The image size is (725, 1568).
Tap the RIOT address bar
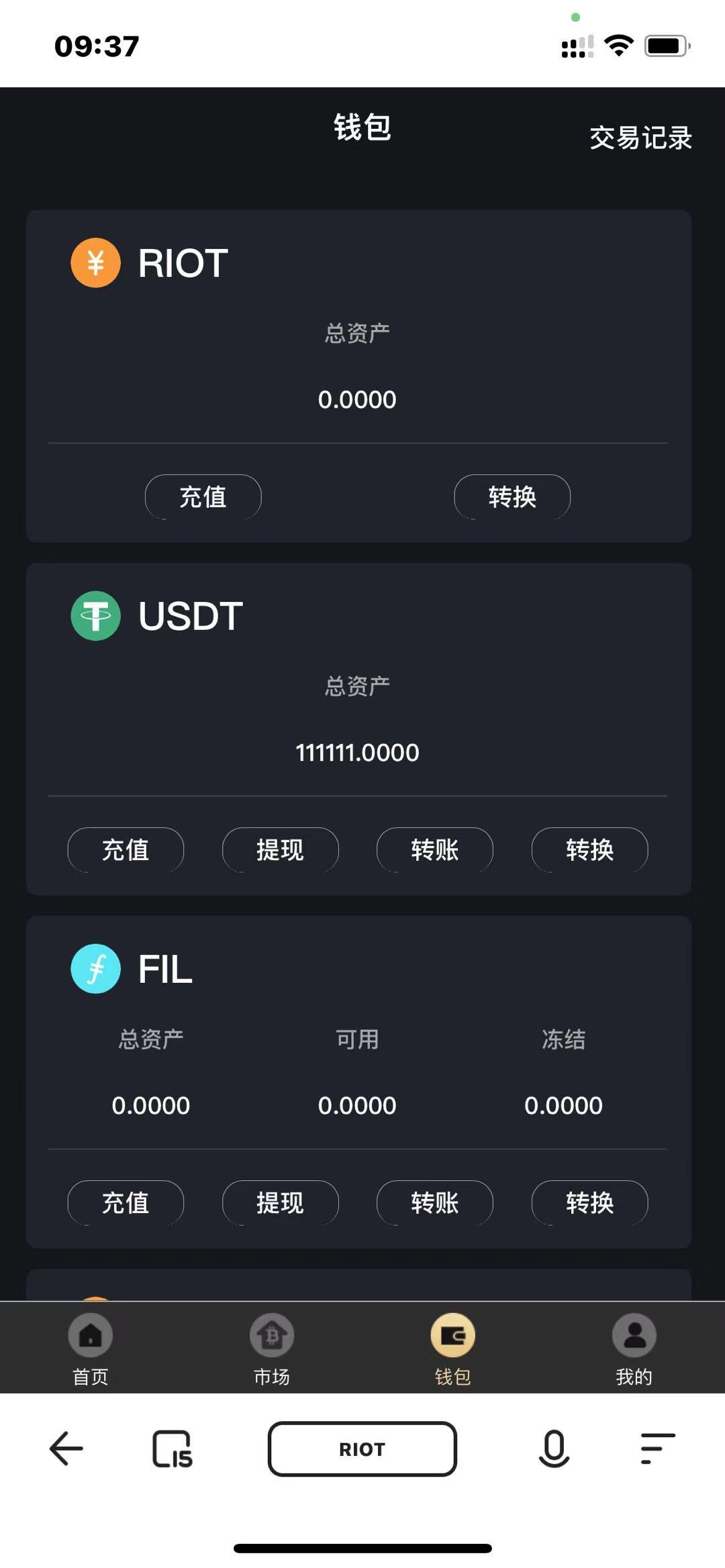point(362,1449)
